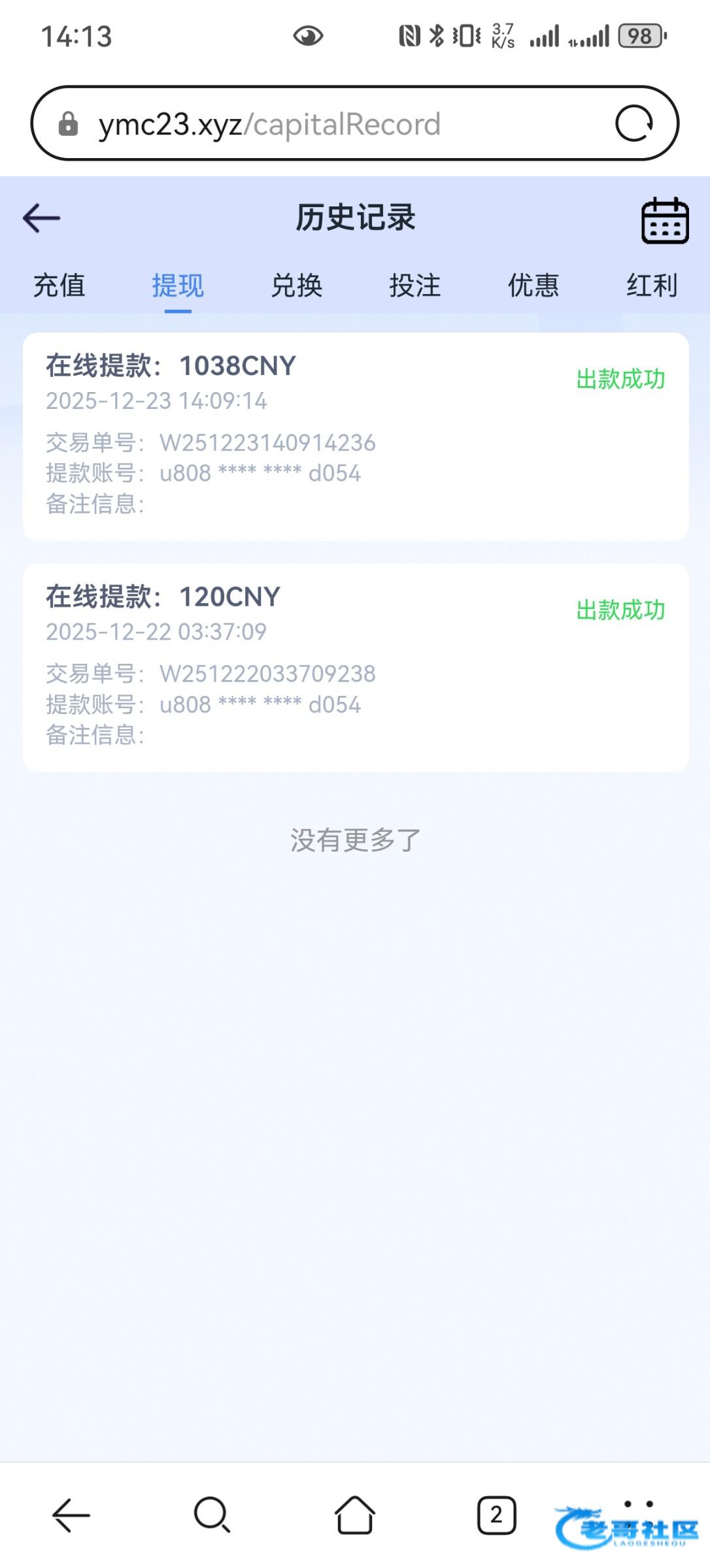This screenshot has height=1568, width=710.
Task: Open the browser tabs switcher showing 2
Action: pos(496,1515)
